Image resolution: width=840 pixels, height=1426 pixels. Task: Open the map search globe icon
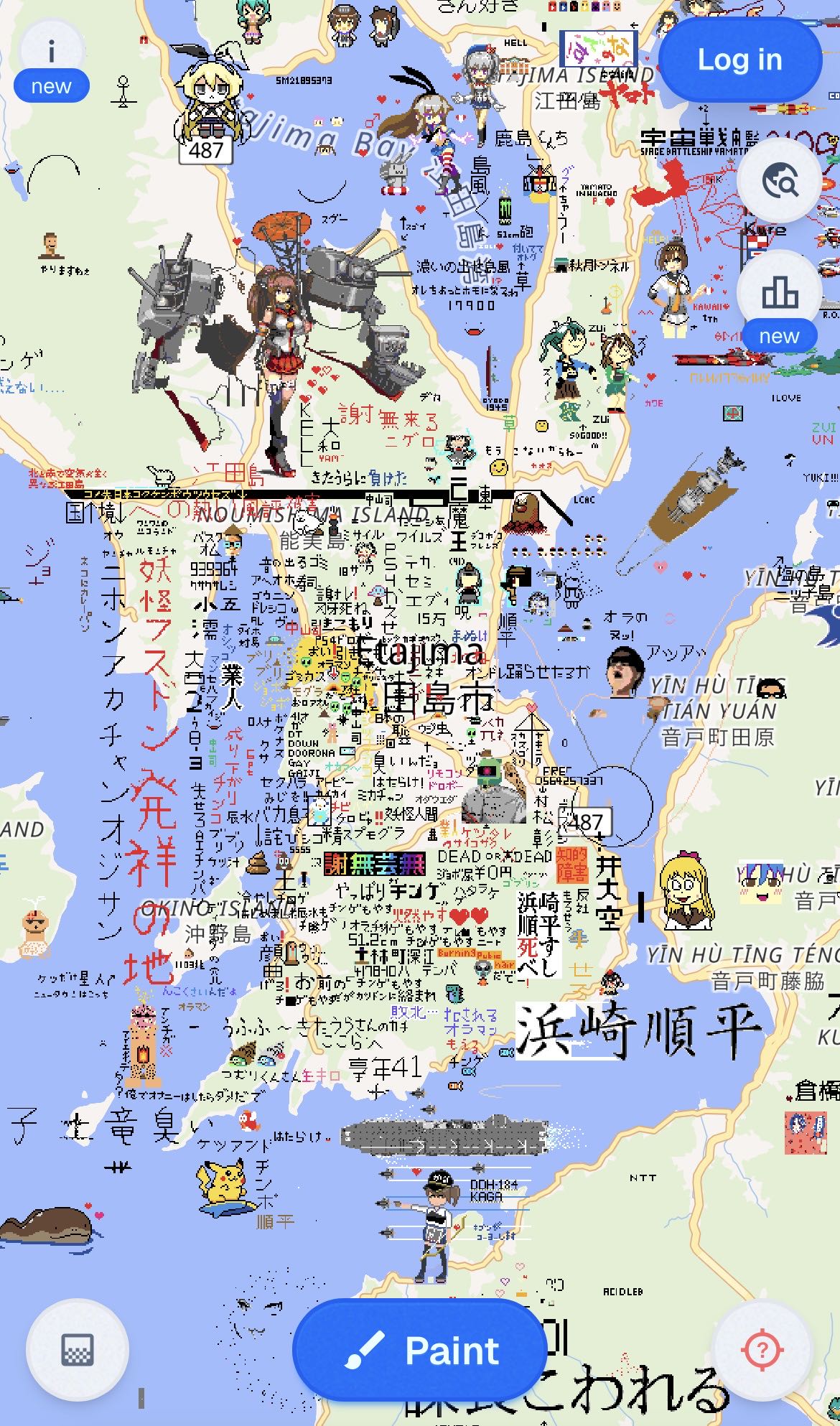[779, 181]
